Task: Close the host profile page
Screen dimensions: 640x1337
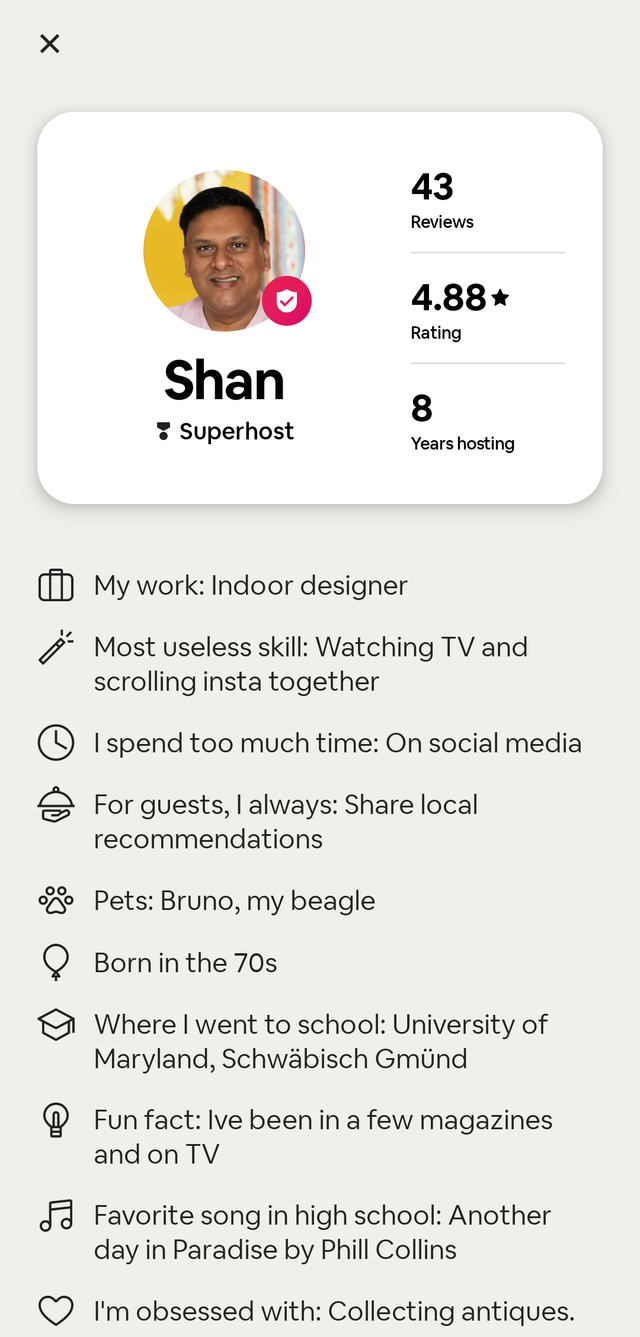Action: click(49, 43)
